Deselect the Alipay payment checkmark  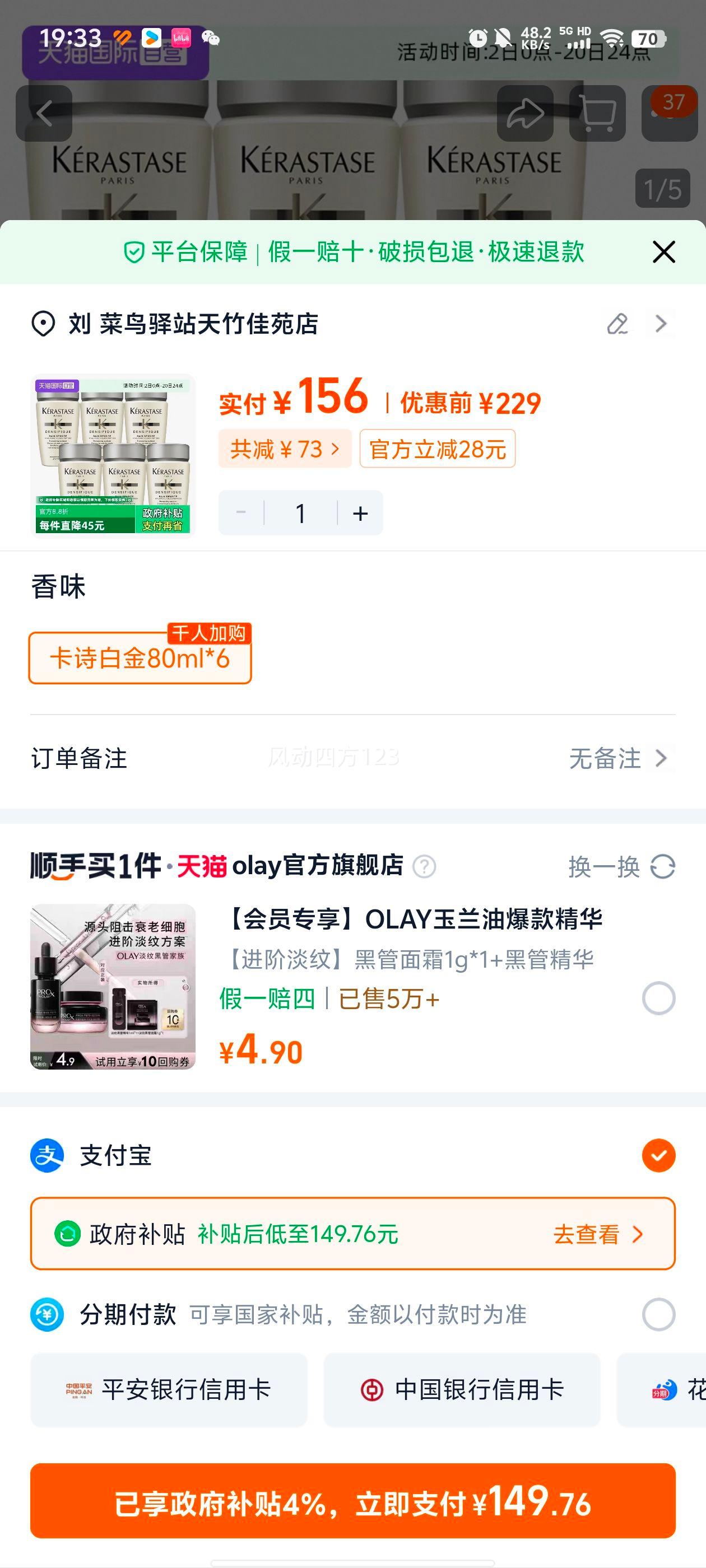[x=658, y=1155]
